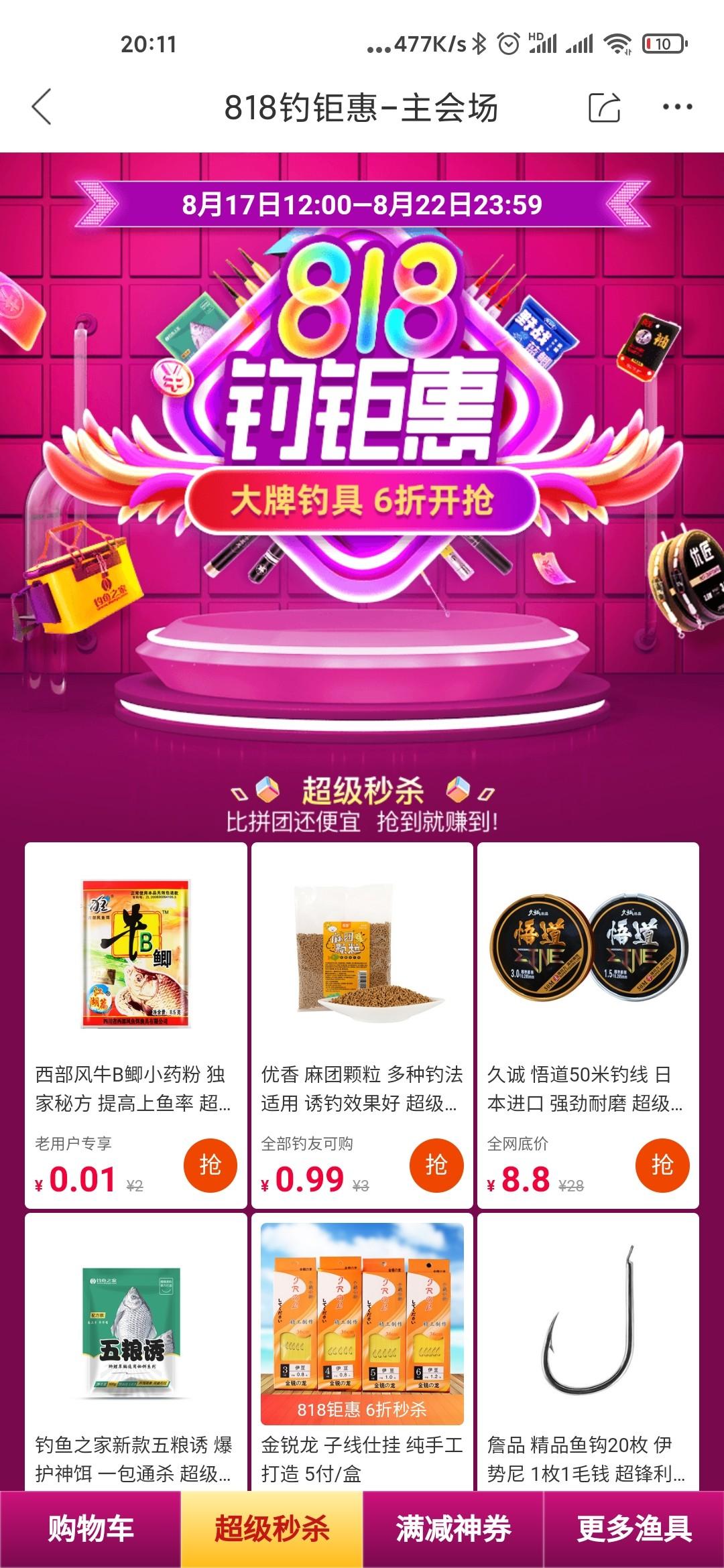The width and height of the screenshot is (724, 1568).
Task: Grab the ¥0.01 西部风 deal
Action: 210,1165
